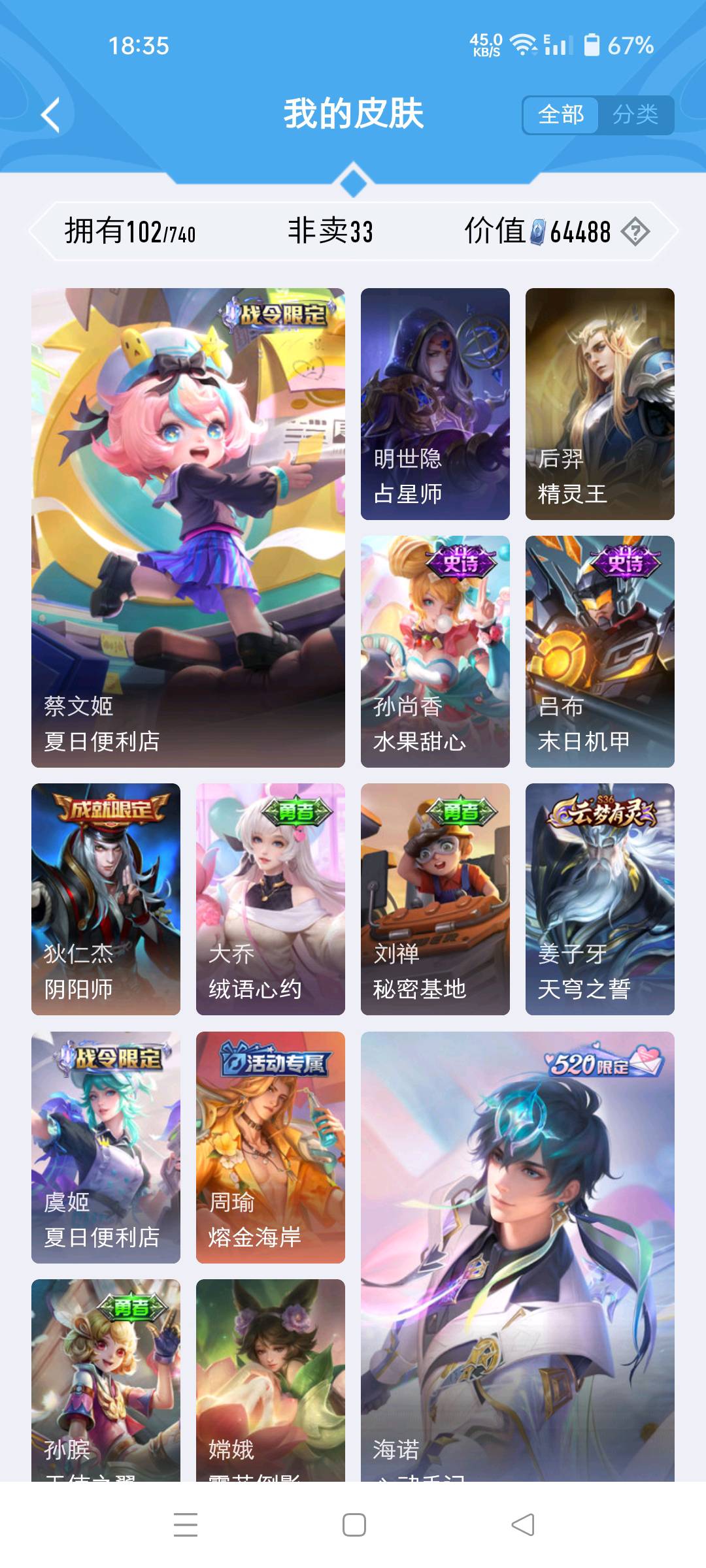This screenshot has width=706, height=1568.
Task: View 大乔 绒语心约 skin
Action: pyautogui.click(x=270, y=899)
